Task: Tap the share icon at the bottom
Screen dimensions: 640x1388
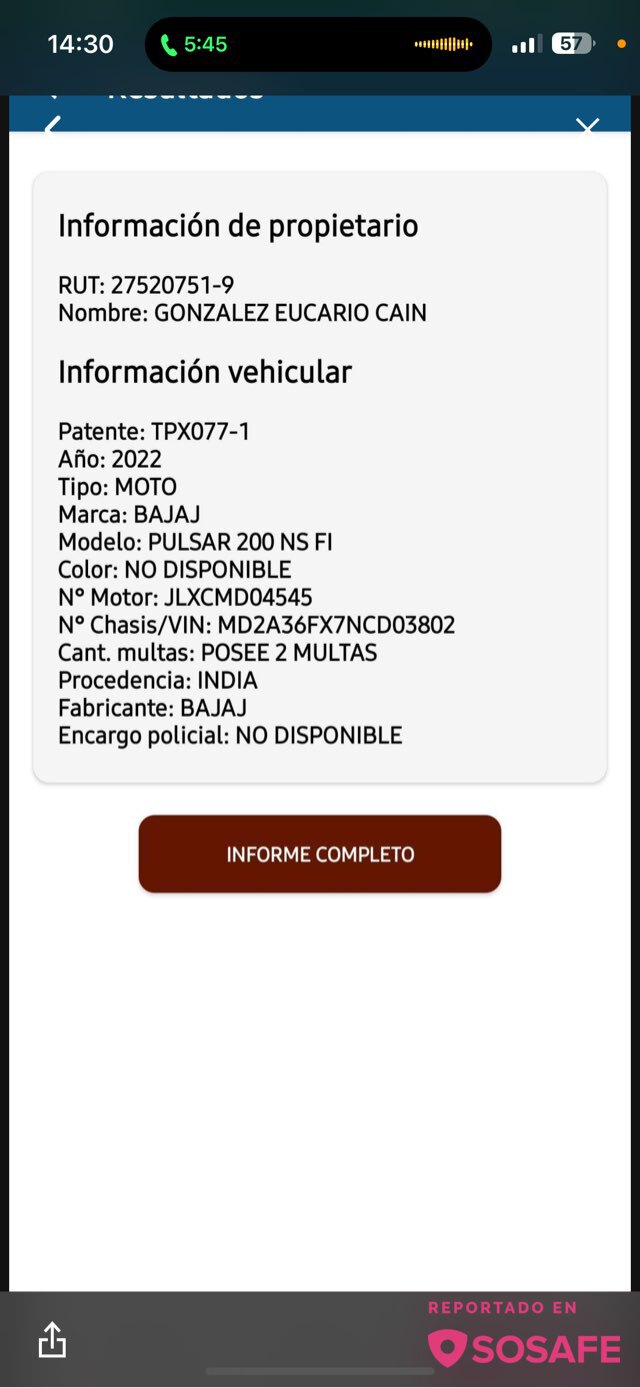Action: click(x=52, y=1340)
